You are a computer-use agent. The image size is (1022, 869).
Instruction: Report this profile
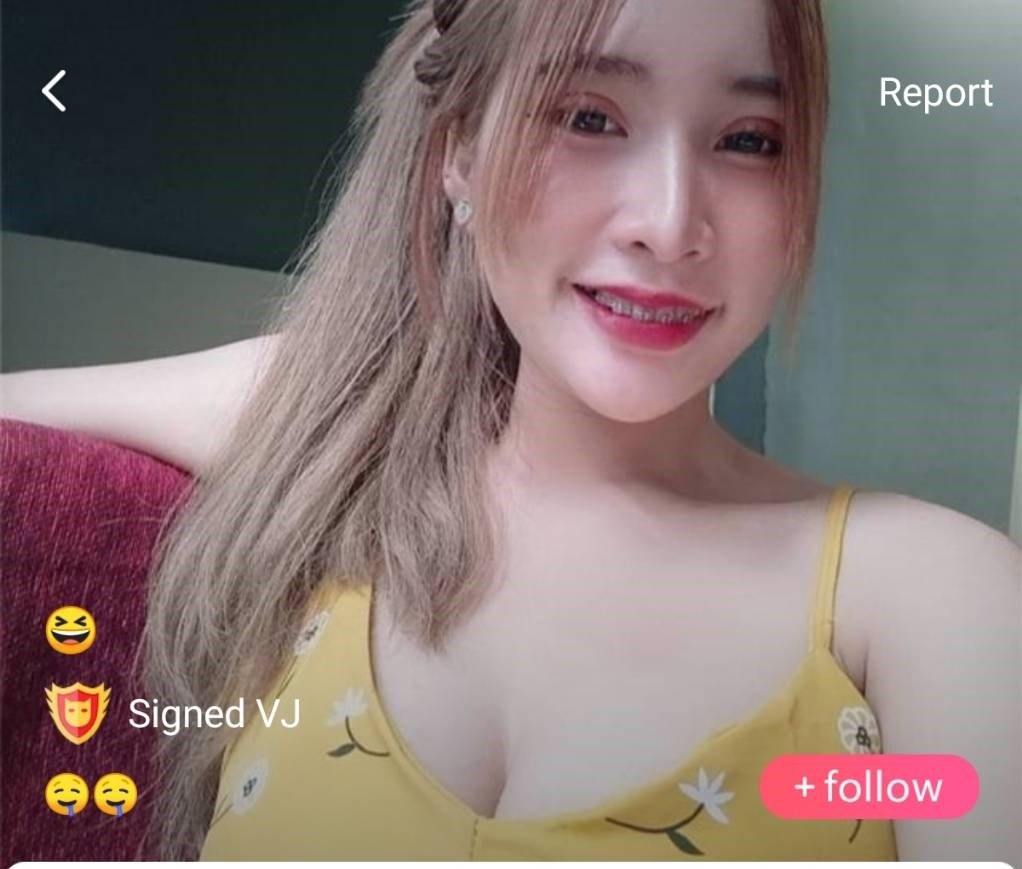pos(935,93)
